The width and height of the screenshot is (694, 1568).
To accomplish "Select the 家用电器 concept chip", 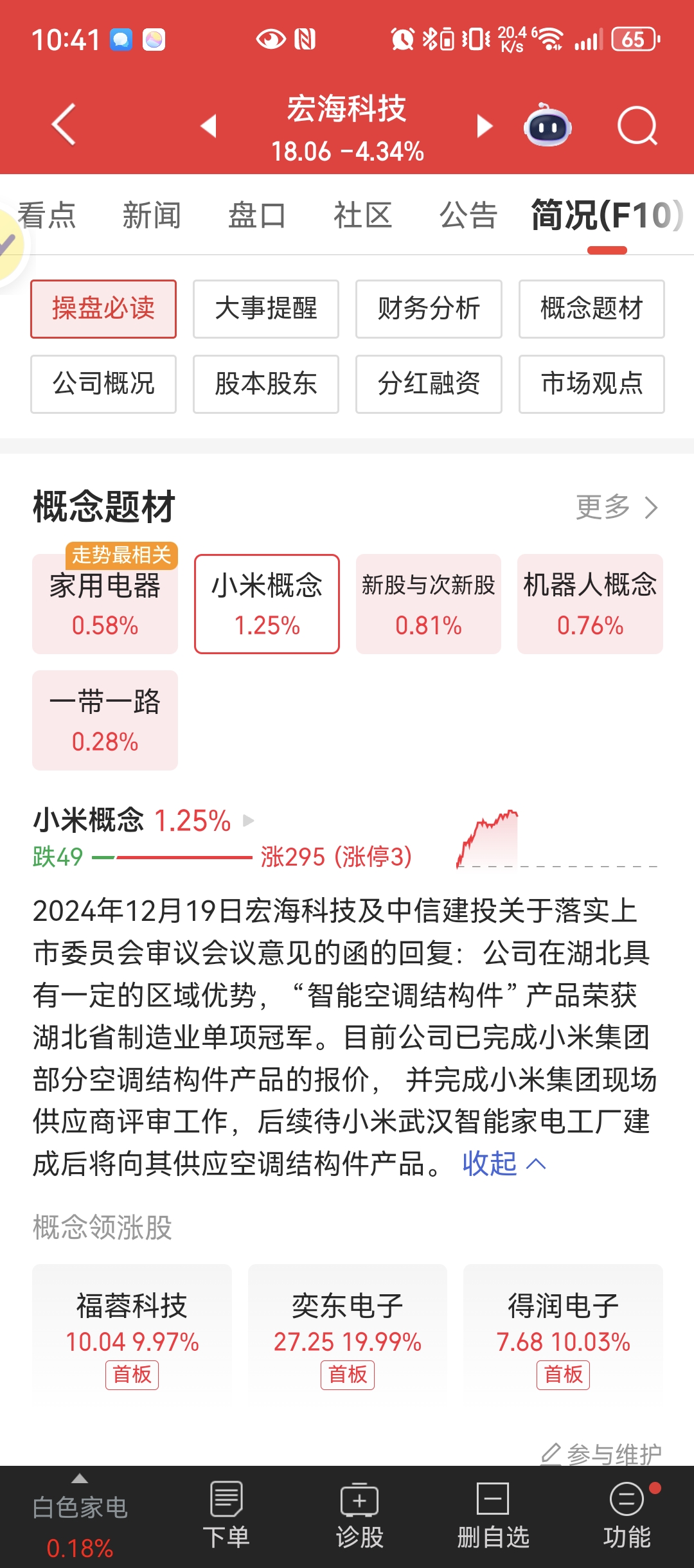I will tap(105, 604).
